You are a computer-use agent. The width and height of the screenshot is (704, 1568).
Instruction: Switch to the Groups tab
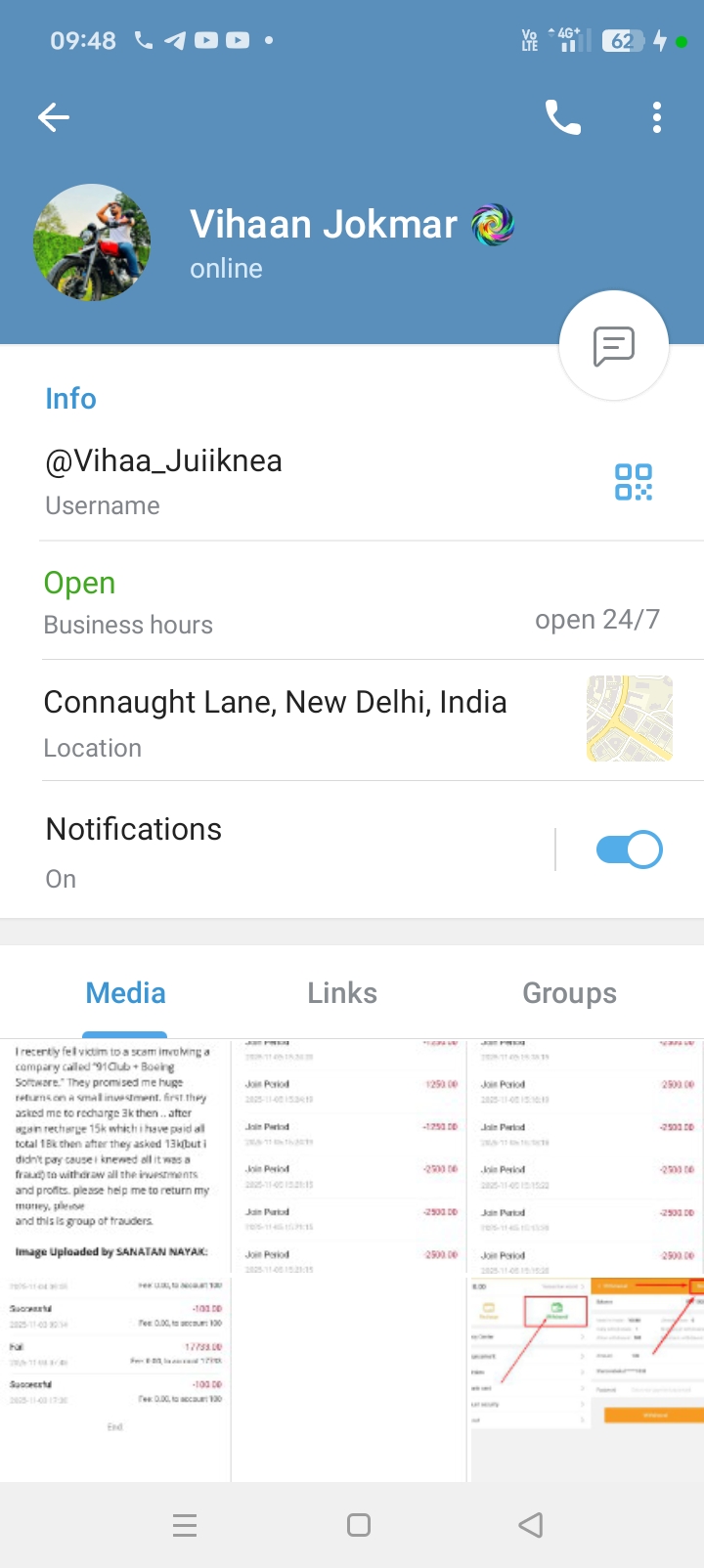coord(569,993)
